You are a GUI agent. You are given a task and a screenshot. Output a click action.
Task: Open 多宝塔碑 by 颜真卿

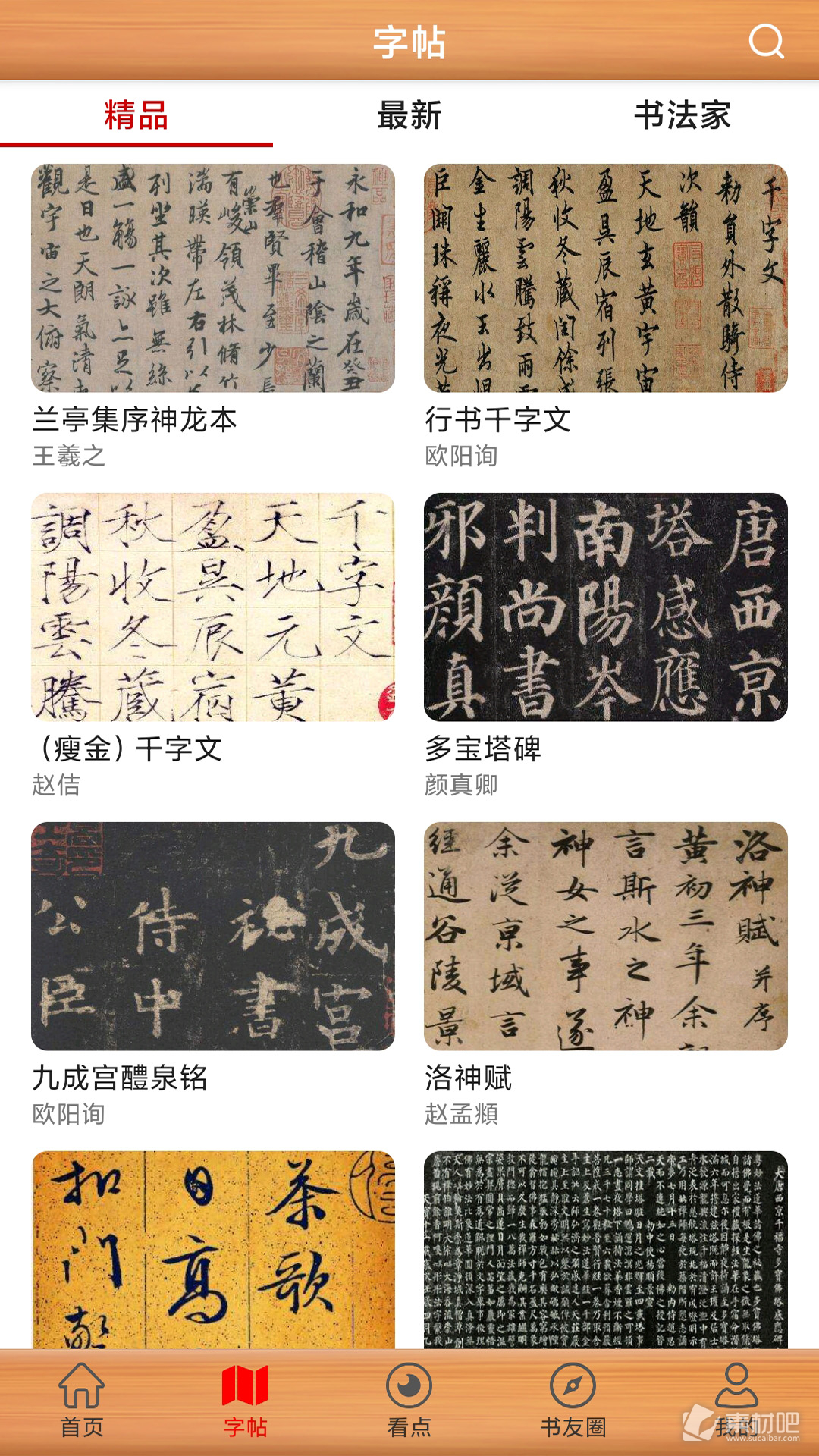[x=605, y=607]
